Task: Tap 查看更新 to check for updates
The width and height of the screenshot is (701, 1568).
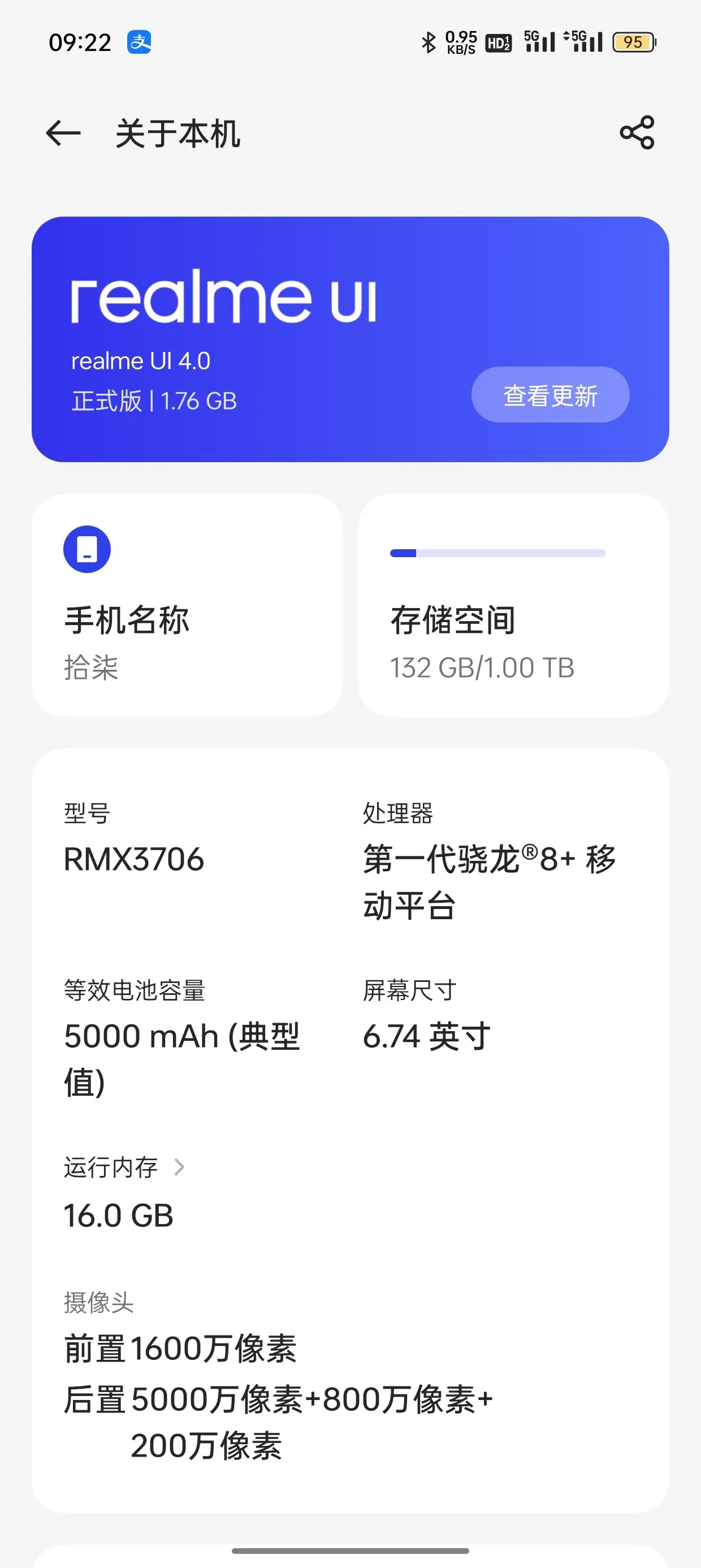Action: tap(549, 394)
